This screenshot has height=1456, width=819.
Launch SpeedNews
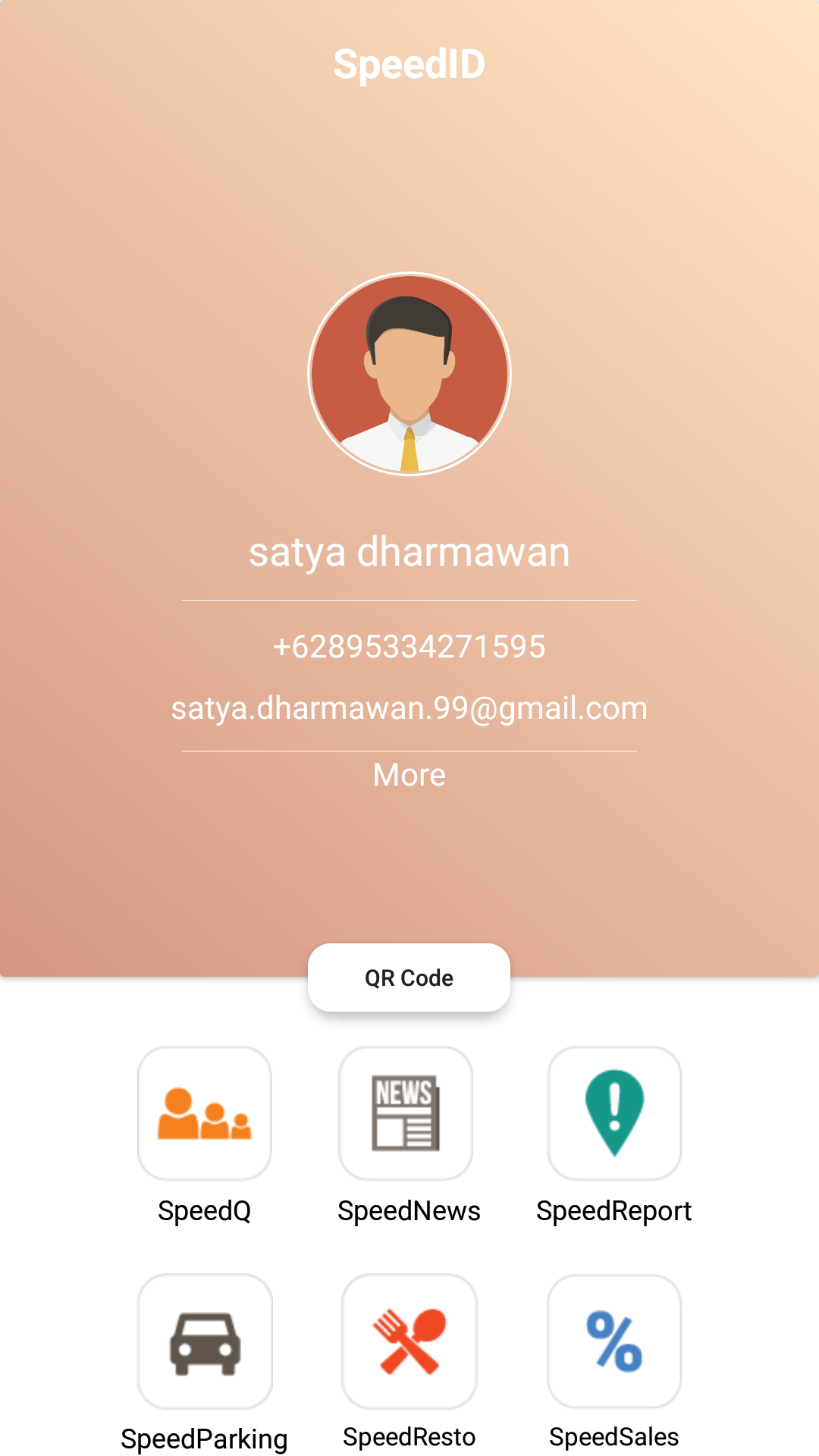[406, 1113]
